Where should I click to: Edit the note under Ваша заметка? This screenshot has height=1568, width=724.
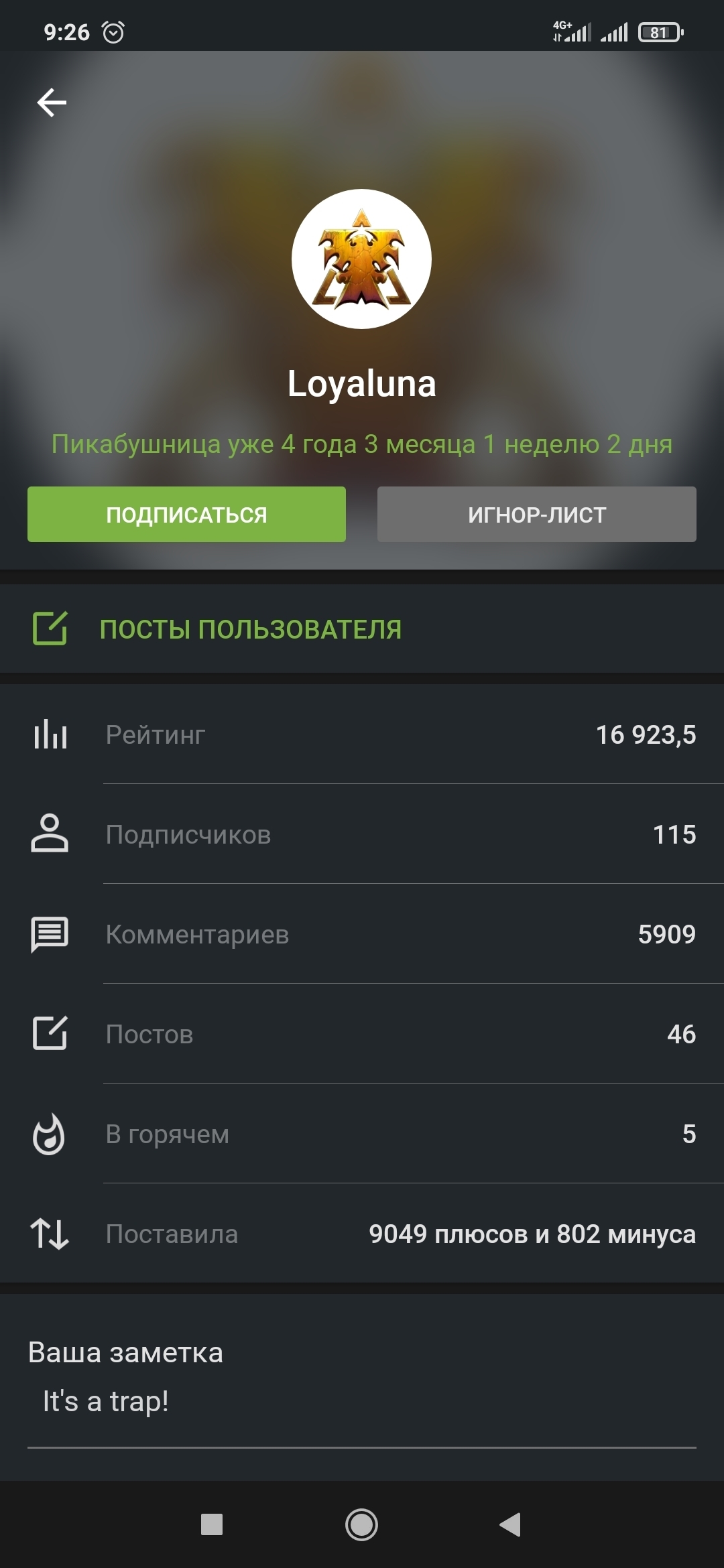(x=361, y=1401)
